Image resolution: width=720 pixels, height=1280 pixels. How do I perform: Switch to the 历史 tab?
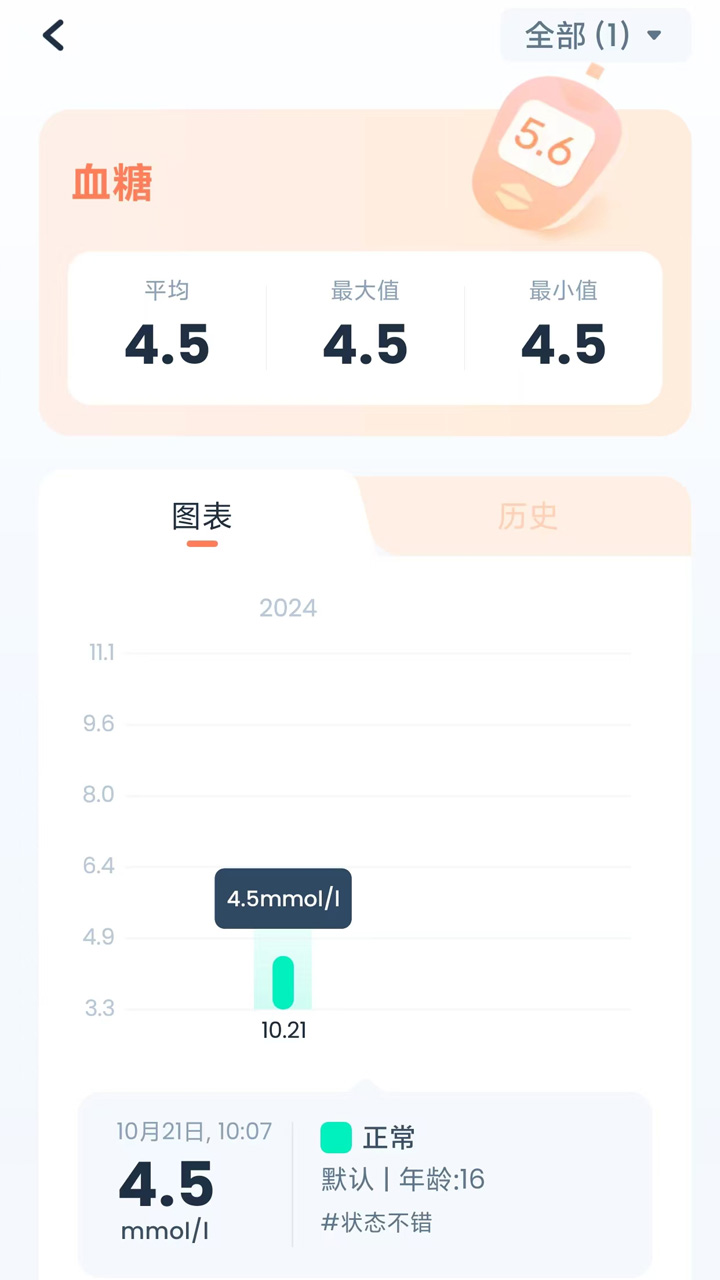tap(528, 517)
